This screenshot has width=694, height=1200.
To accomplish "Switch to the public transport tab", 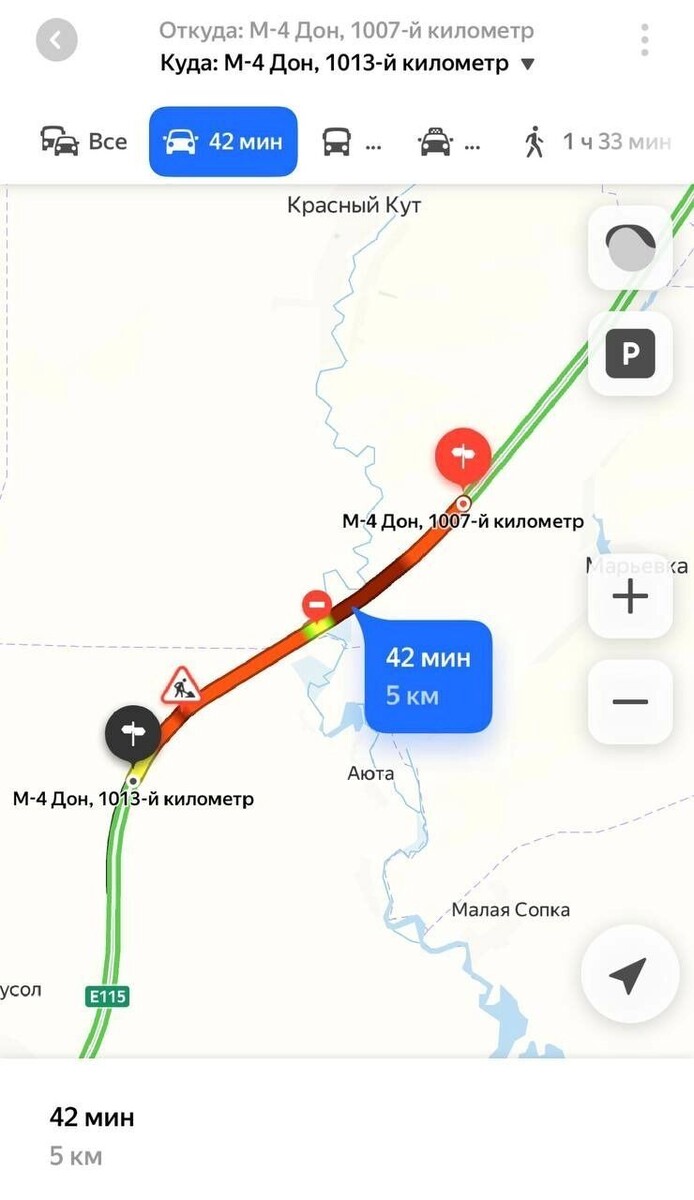I will click(352, 143).
